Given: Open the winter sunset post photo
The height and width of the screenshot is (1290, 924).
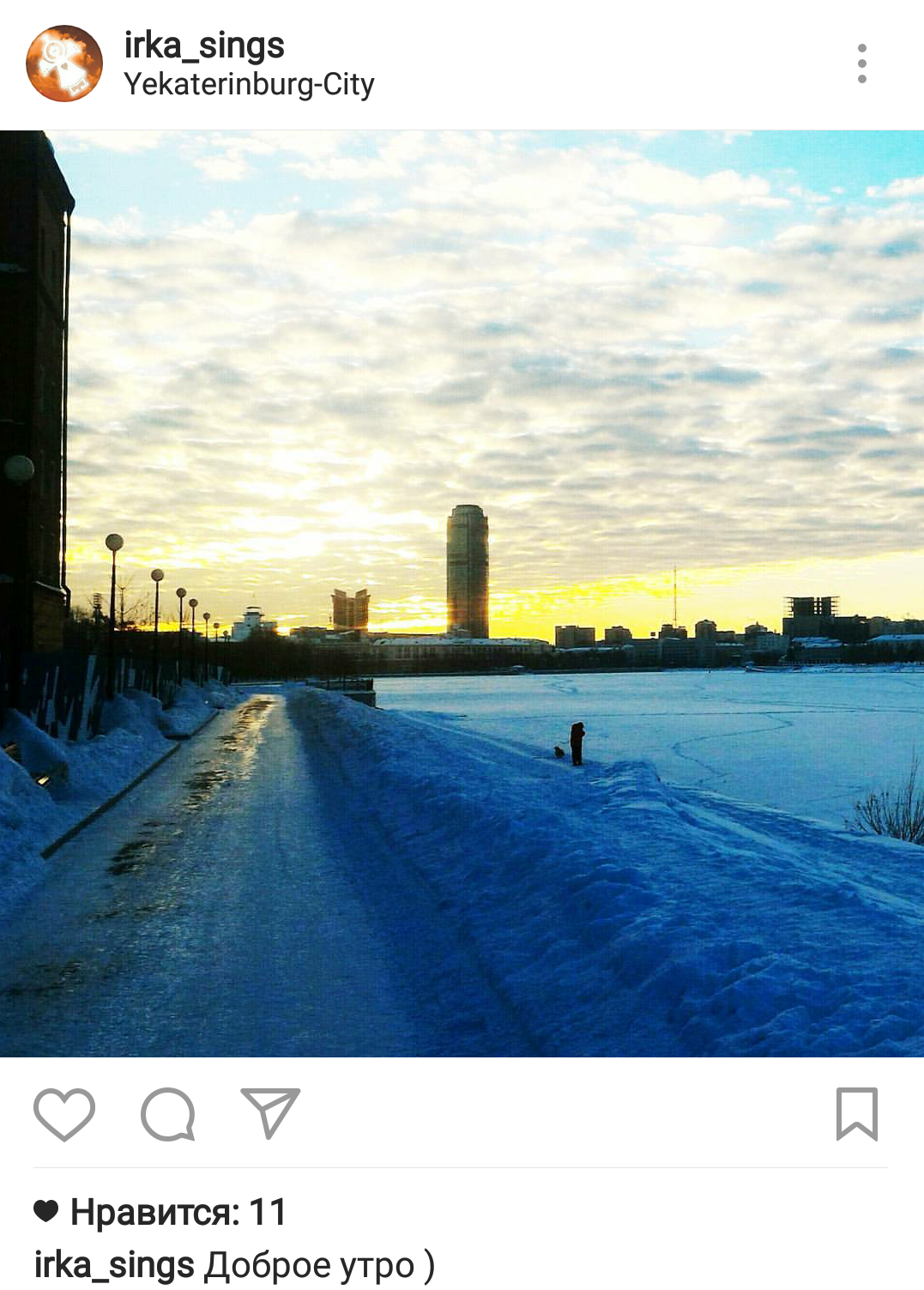Looking at the screenshot, I should [x=462, y=593].
